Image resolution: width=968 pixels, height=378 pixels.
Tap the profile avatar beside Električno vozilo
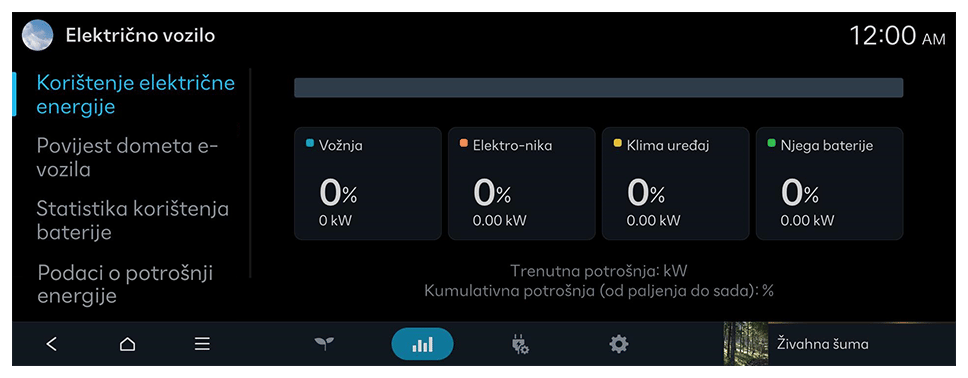point(37,35)
